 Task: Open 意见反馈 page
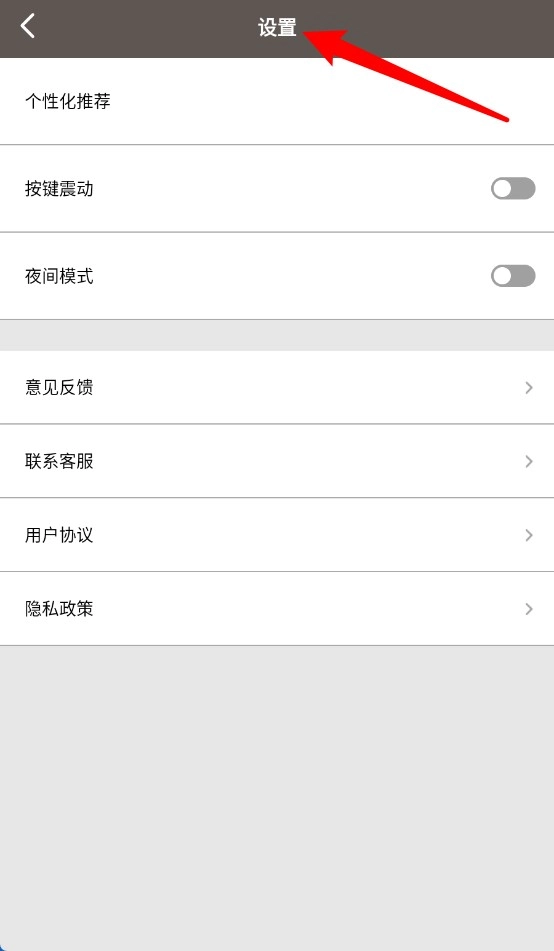point(277,388)
